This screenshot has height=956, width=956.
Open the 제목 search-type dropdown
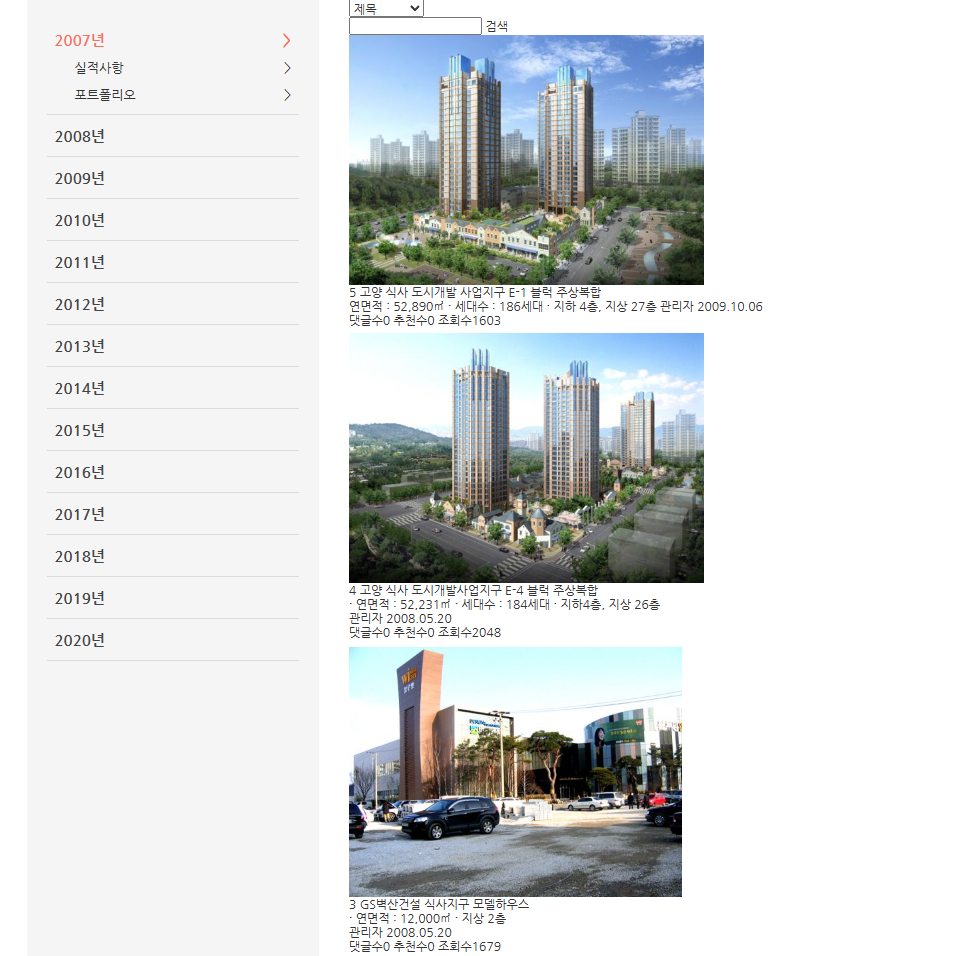tap(386, 8)
